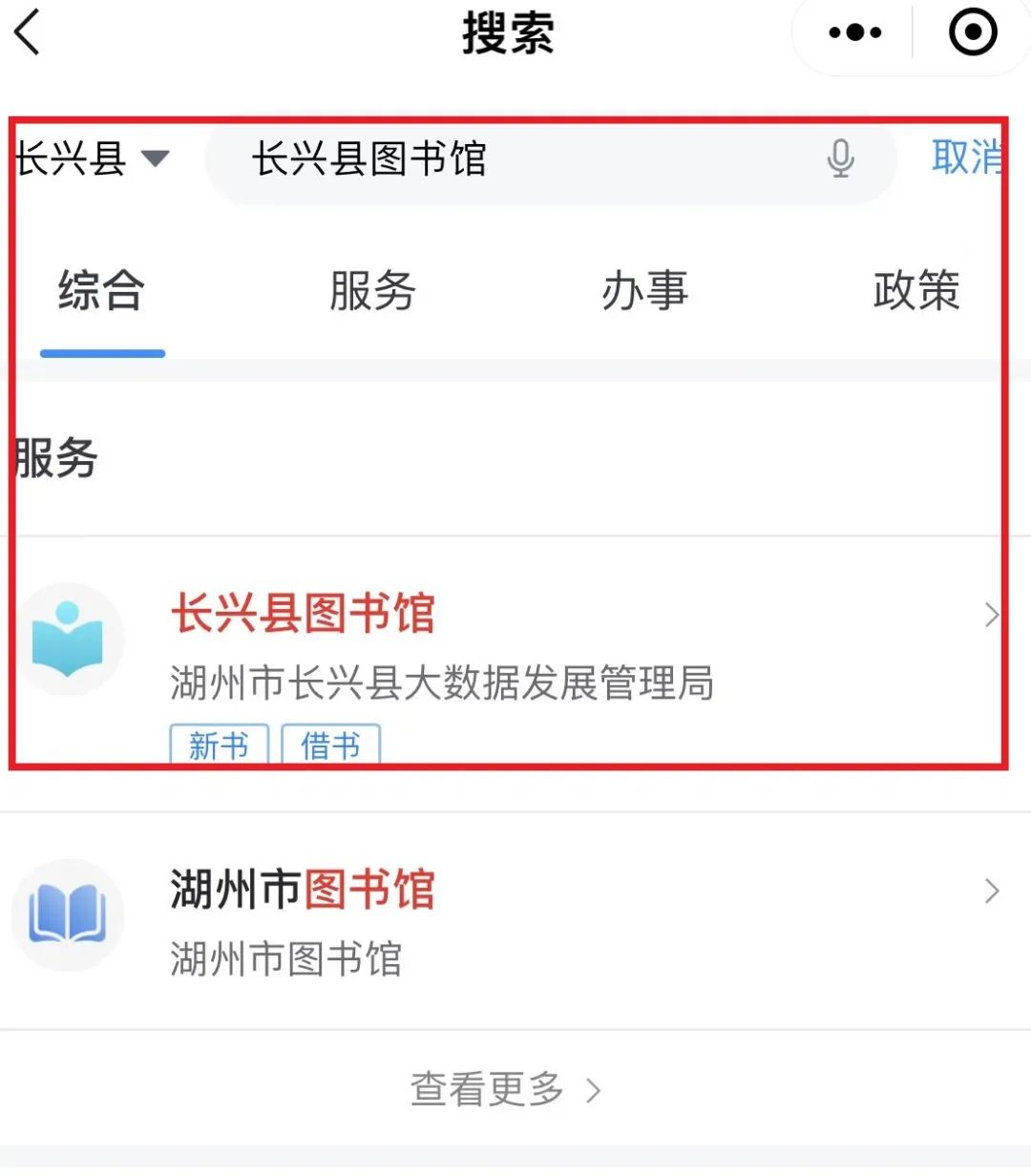
Task: Open the 长兴县 region dropdown
Action: click(92, 158)
